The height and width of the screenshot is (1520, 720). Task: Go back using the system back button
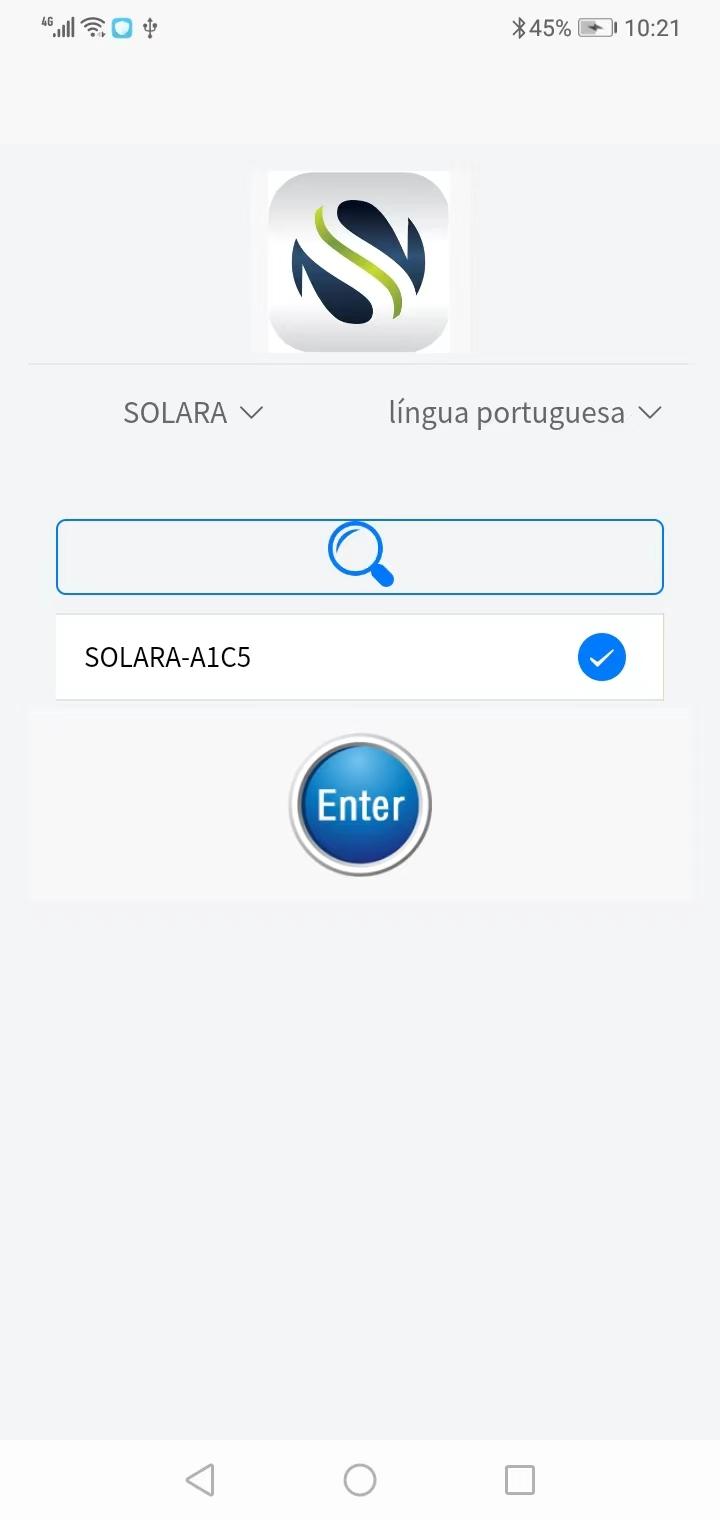point(200,1479)
